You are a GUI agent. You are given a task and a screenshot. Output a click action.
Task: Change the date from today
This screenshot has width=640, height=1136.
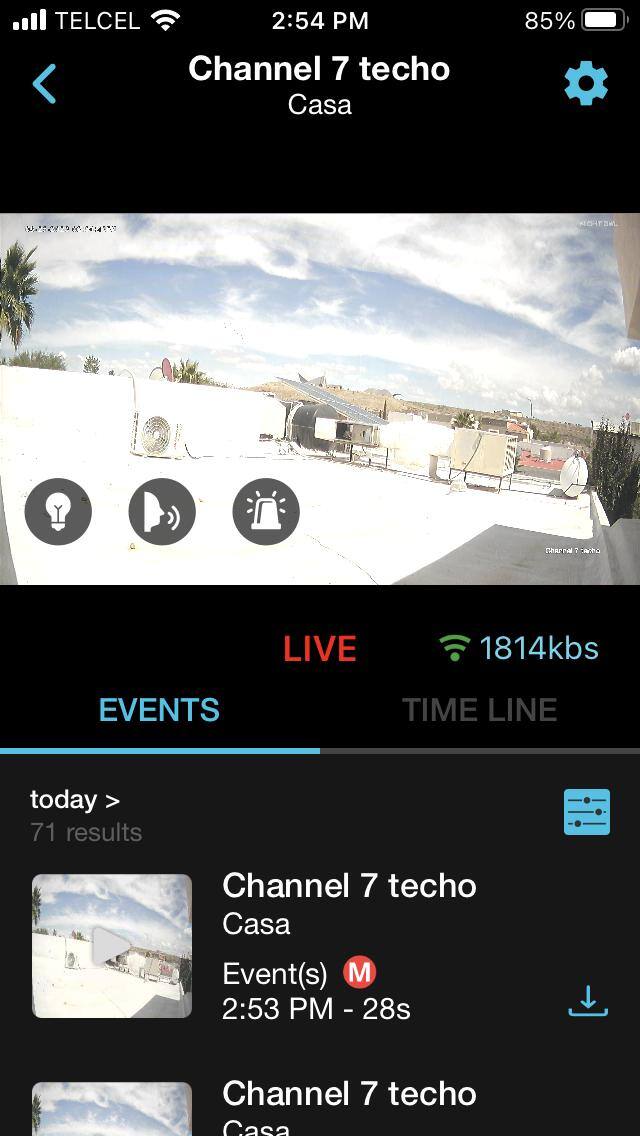(x=75, y=800)
